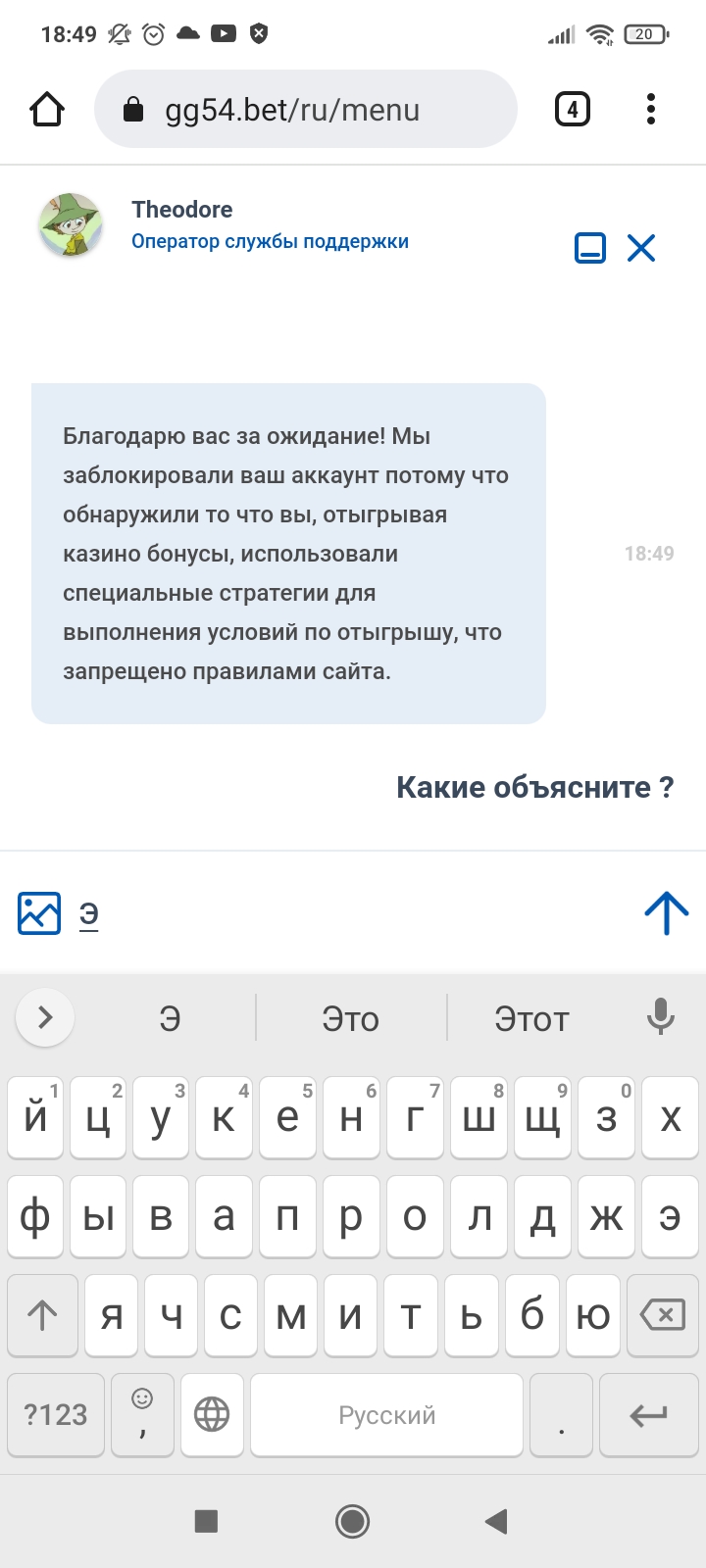Send the typed message with the arrow
This screenshot has height=1568, width=706.
pyautogui.click(x=667, y=912)
